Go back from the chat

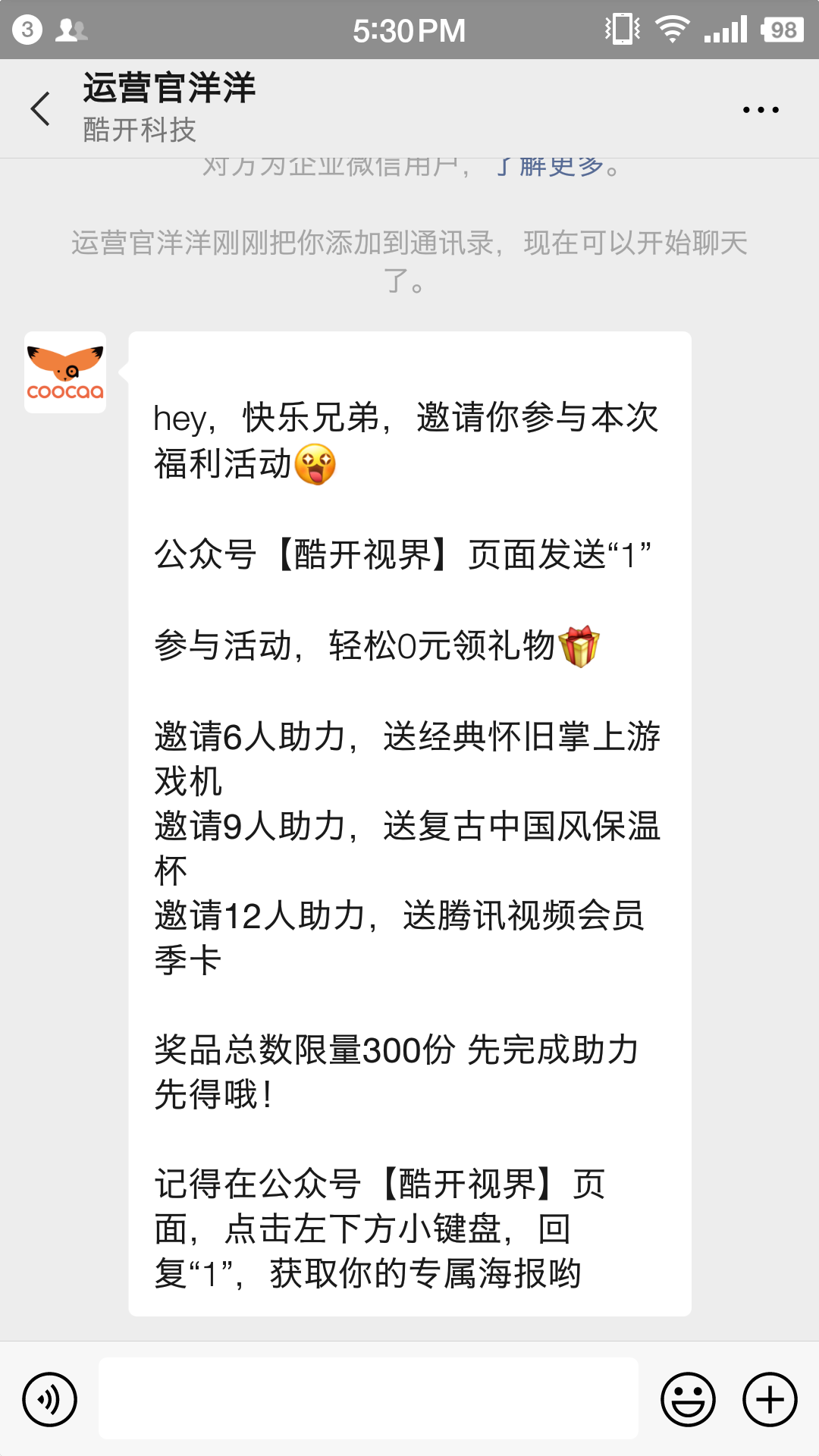tap(40, 108)
